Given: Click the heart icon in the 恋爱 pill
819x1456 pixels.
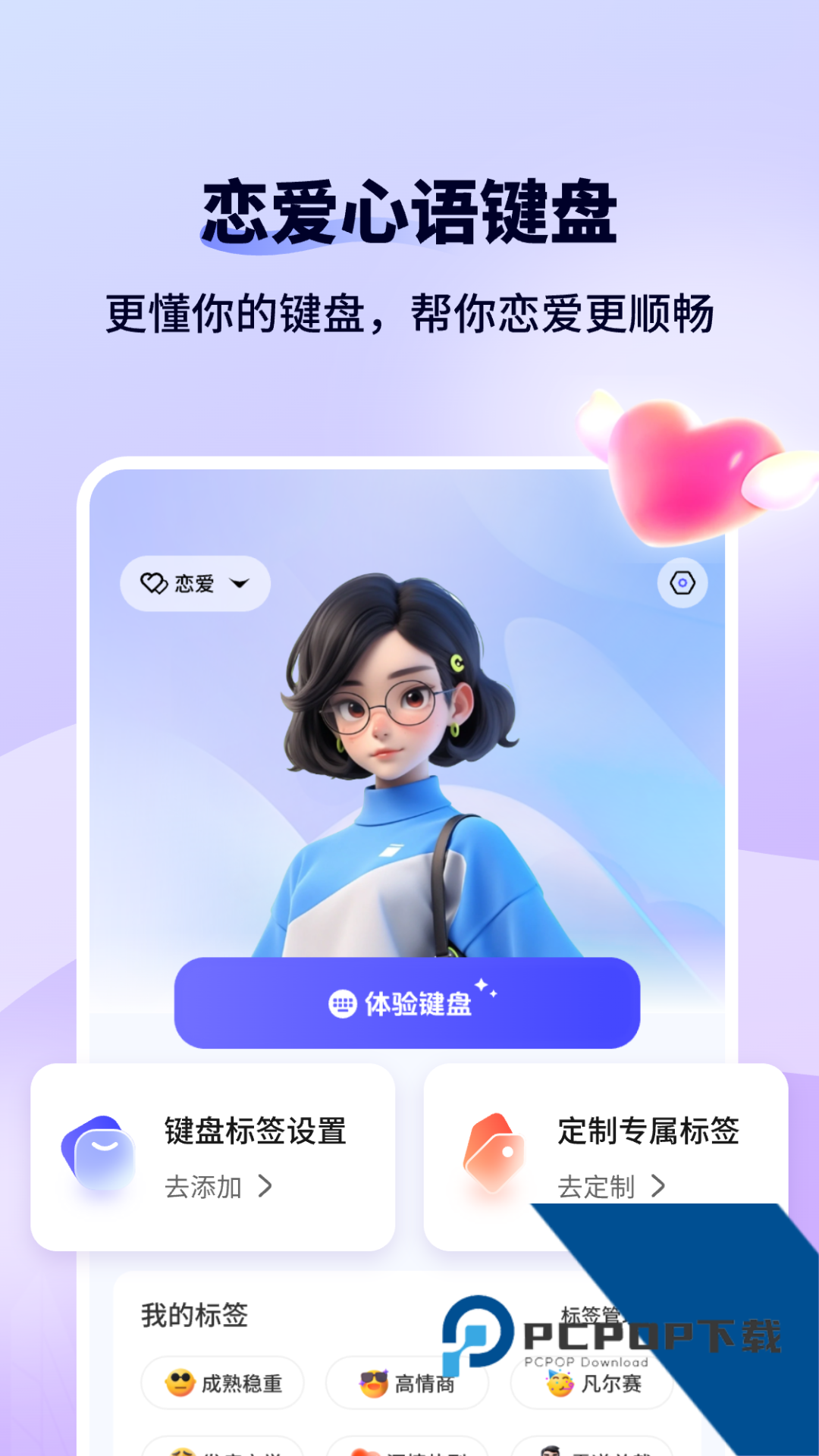Looking at the screenshot, I should 154,582.
